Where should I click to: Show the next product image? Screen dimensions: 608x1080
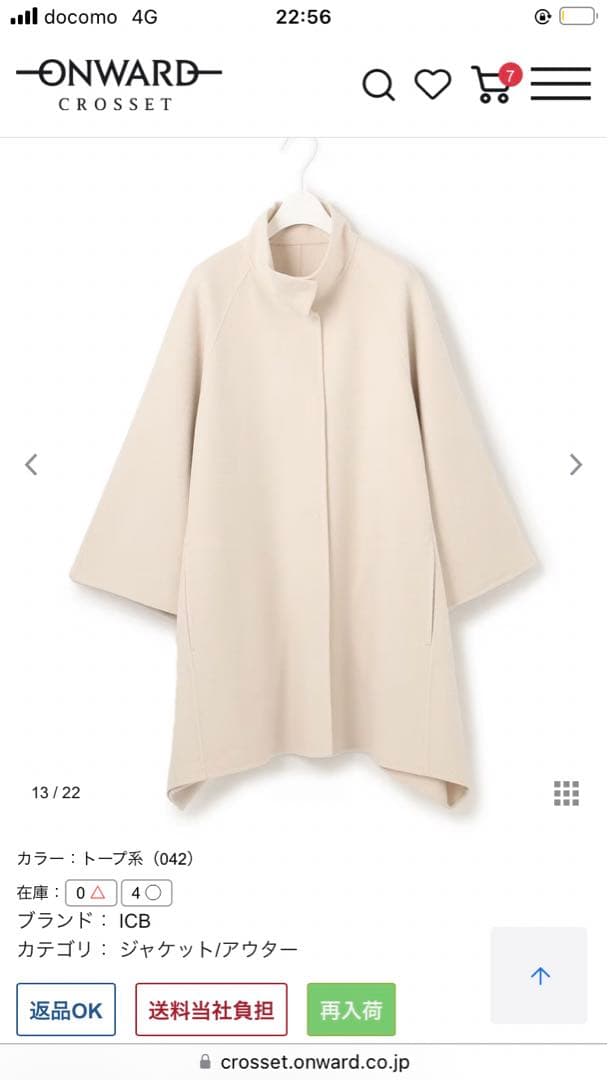click(x=575, y=464)
